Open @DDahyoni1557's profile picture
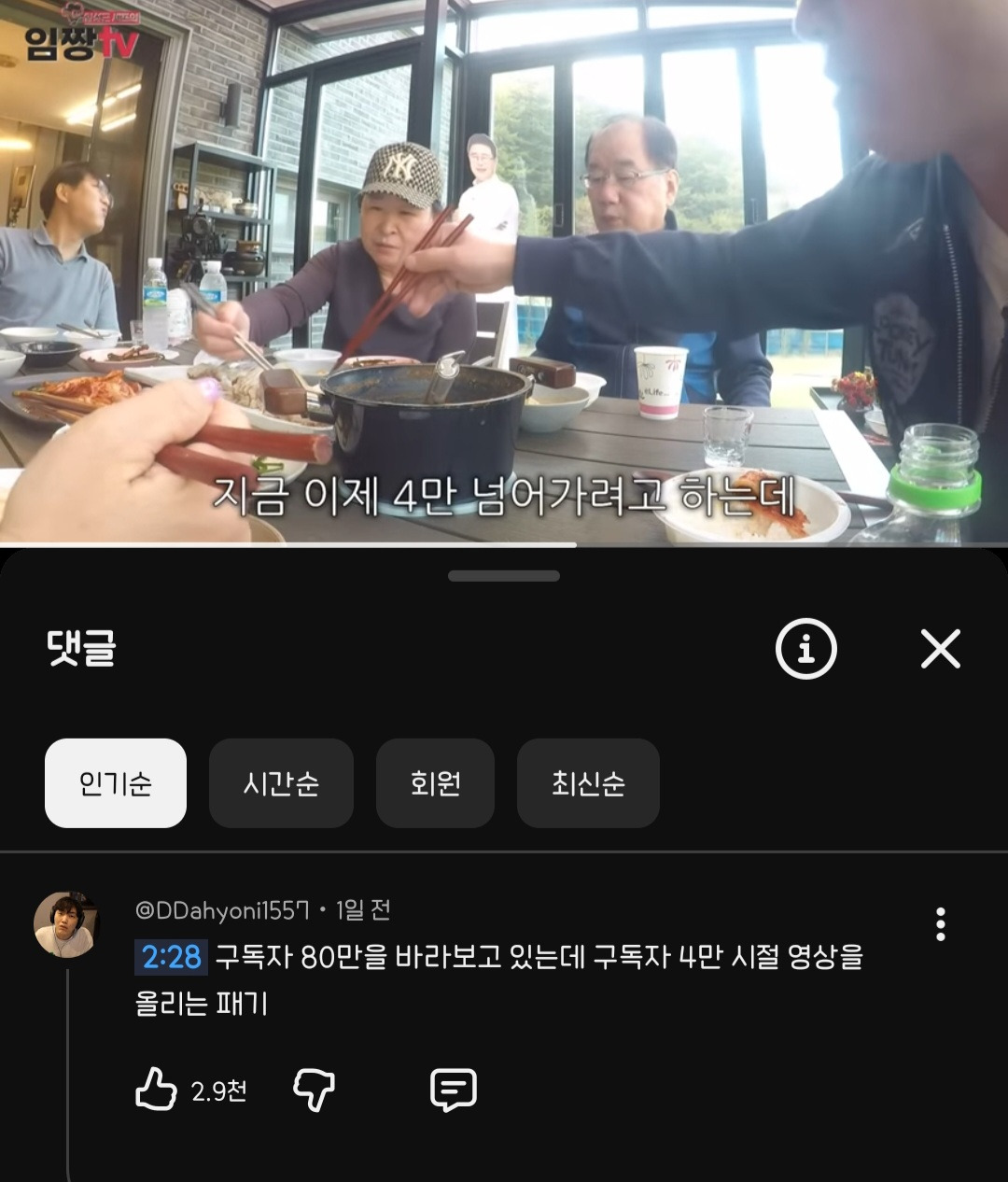Screen dimensions: 1008x1182 pyautogui.click(x=65, y=924)
